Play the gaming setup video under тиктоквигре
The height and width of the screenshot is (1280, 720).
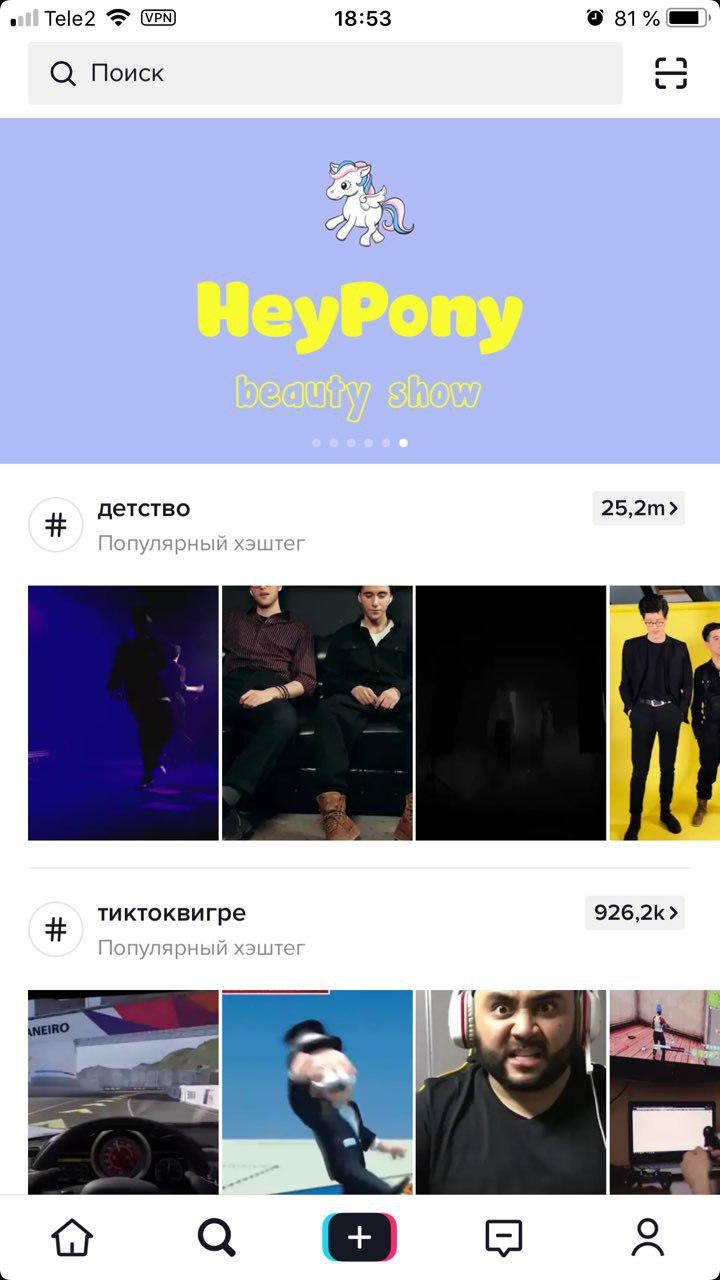pos(665,1090)
